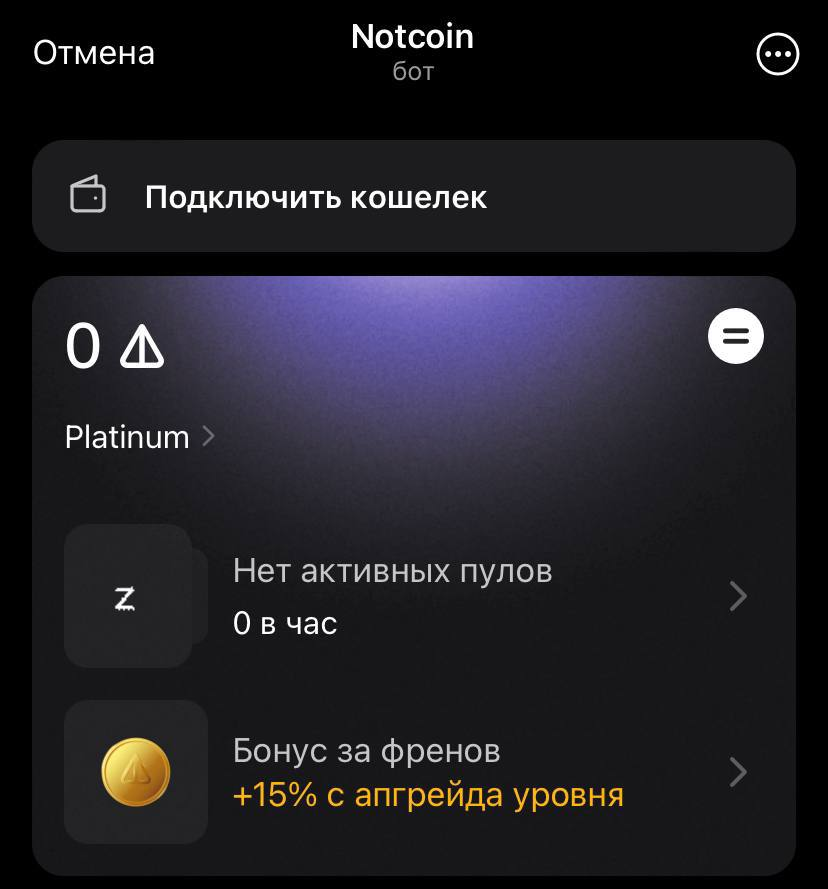
Task: Click the Platinum league label
Action: coord(126,436)
